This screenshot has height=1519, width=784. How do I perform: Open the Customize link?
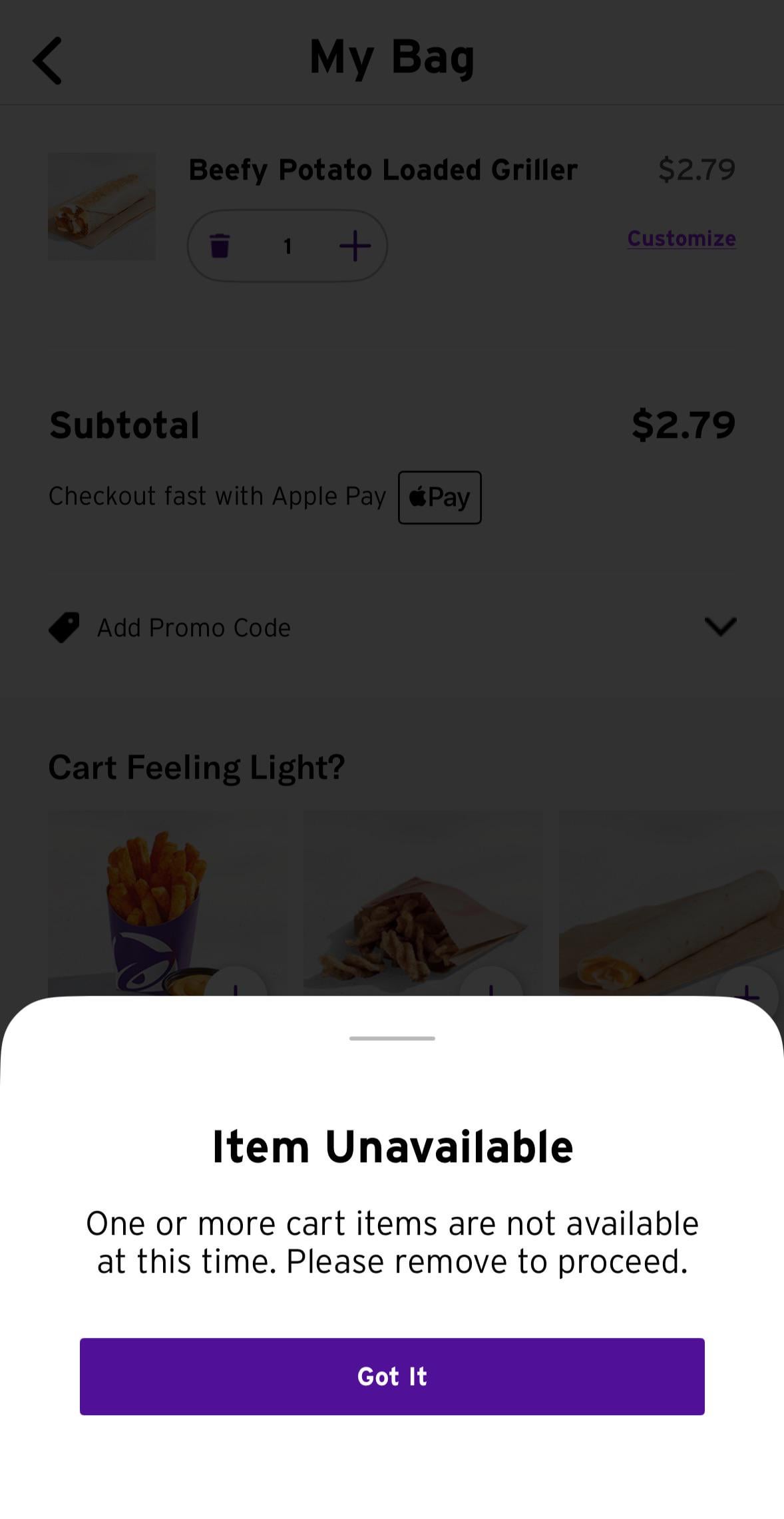(x=682, y=238)
